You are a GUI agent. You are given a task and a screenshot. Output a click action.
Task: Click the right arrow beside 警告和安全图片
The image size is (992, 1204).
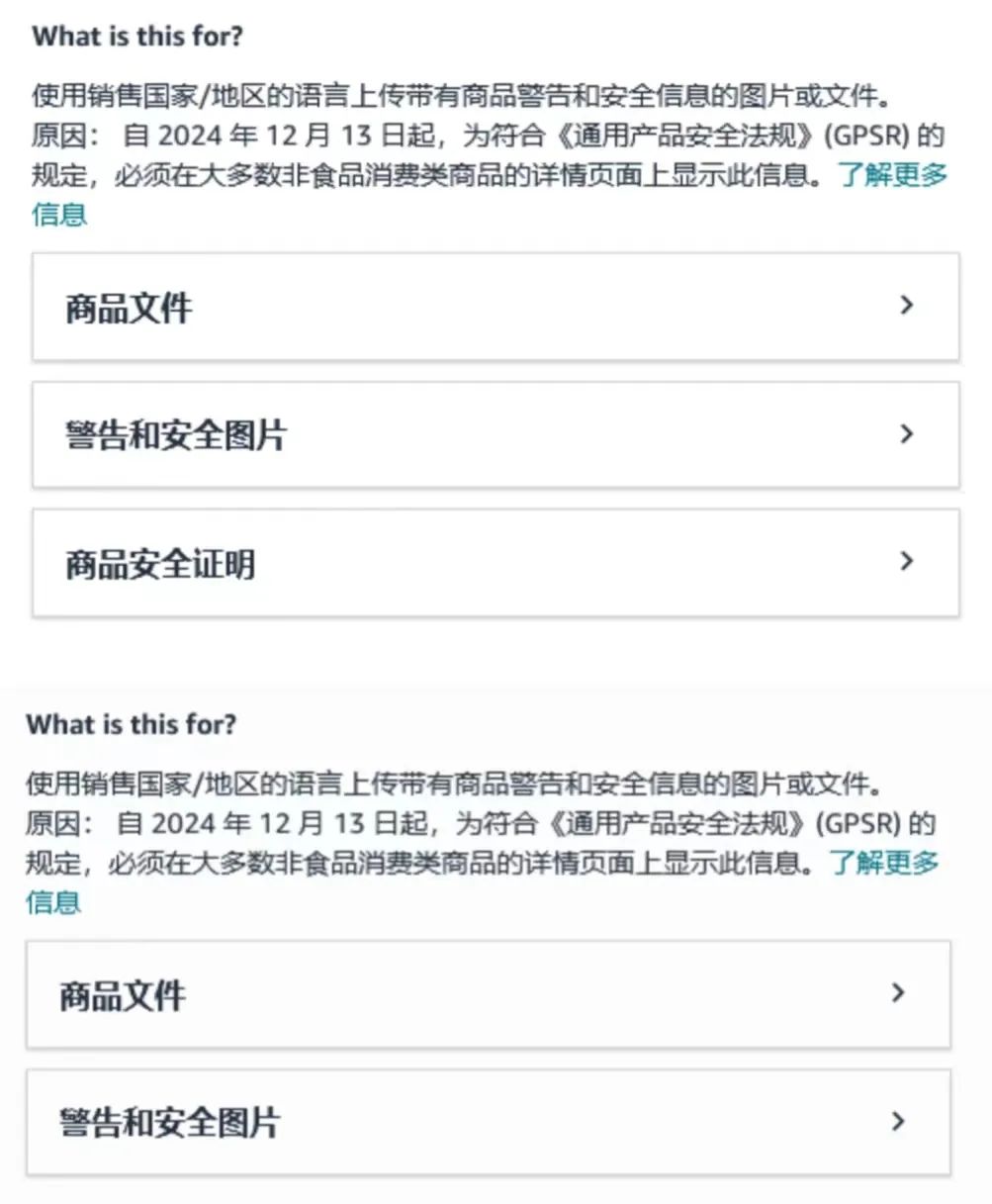point(907,434)
